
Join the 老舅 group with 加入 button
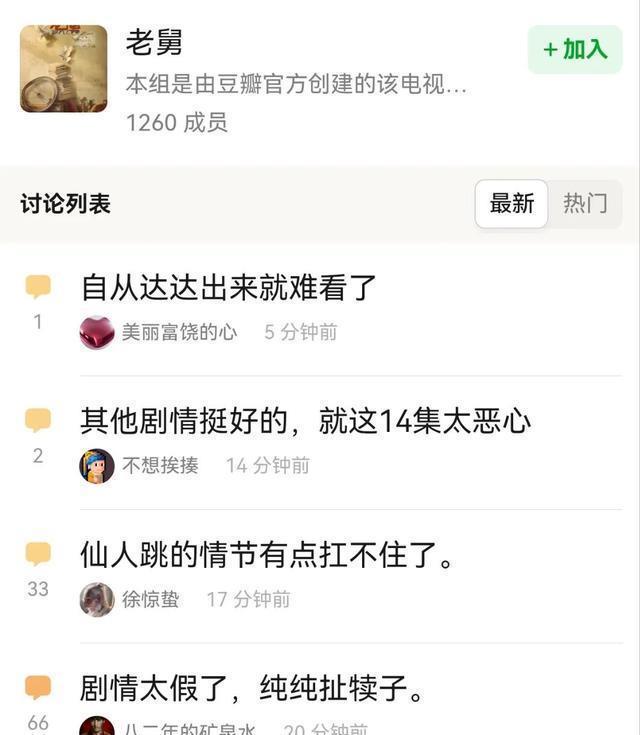575,49
